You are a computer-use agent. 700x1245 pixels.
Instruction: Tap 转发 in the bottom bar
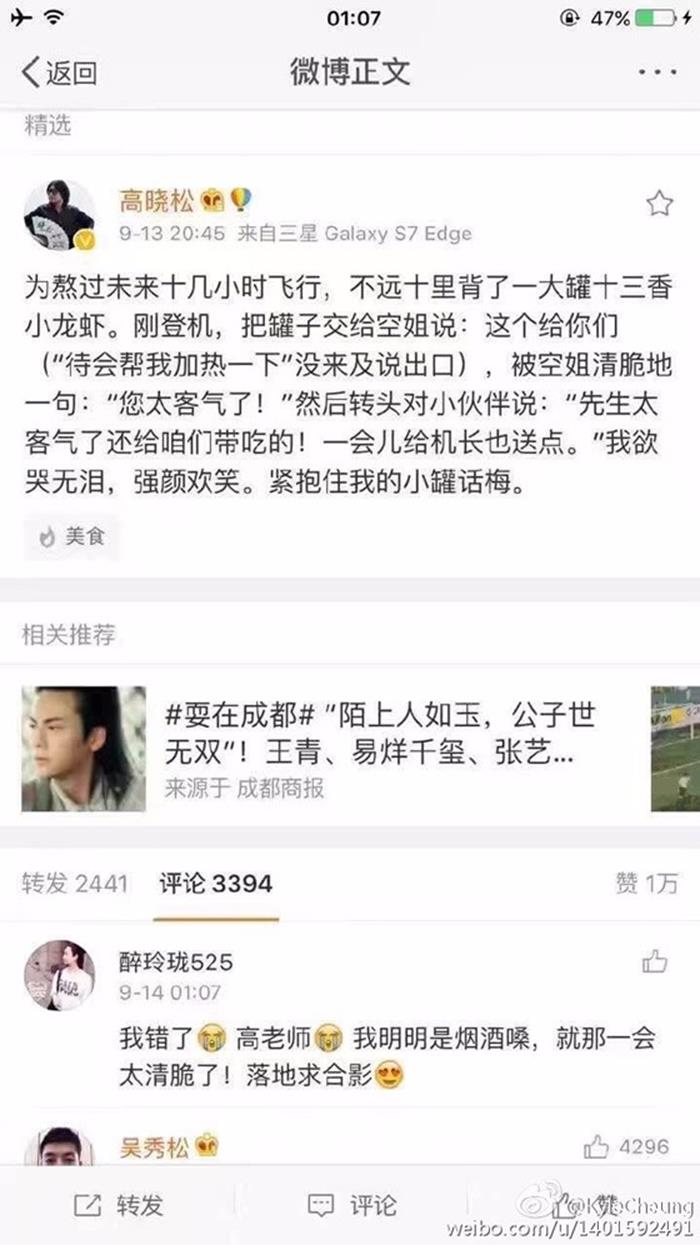point(118,1205)
